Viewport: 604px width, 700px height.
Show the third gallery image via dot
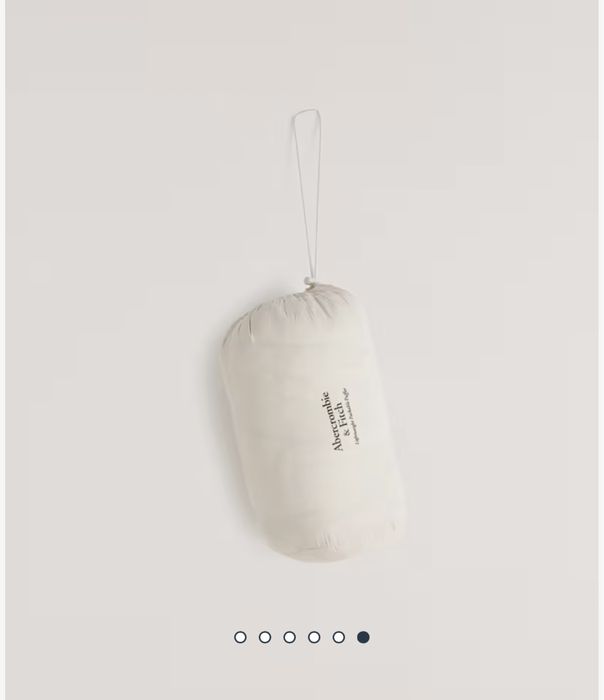coord(289,637)
